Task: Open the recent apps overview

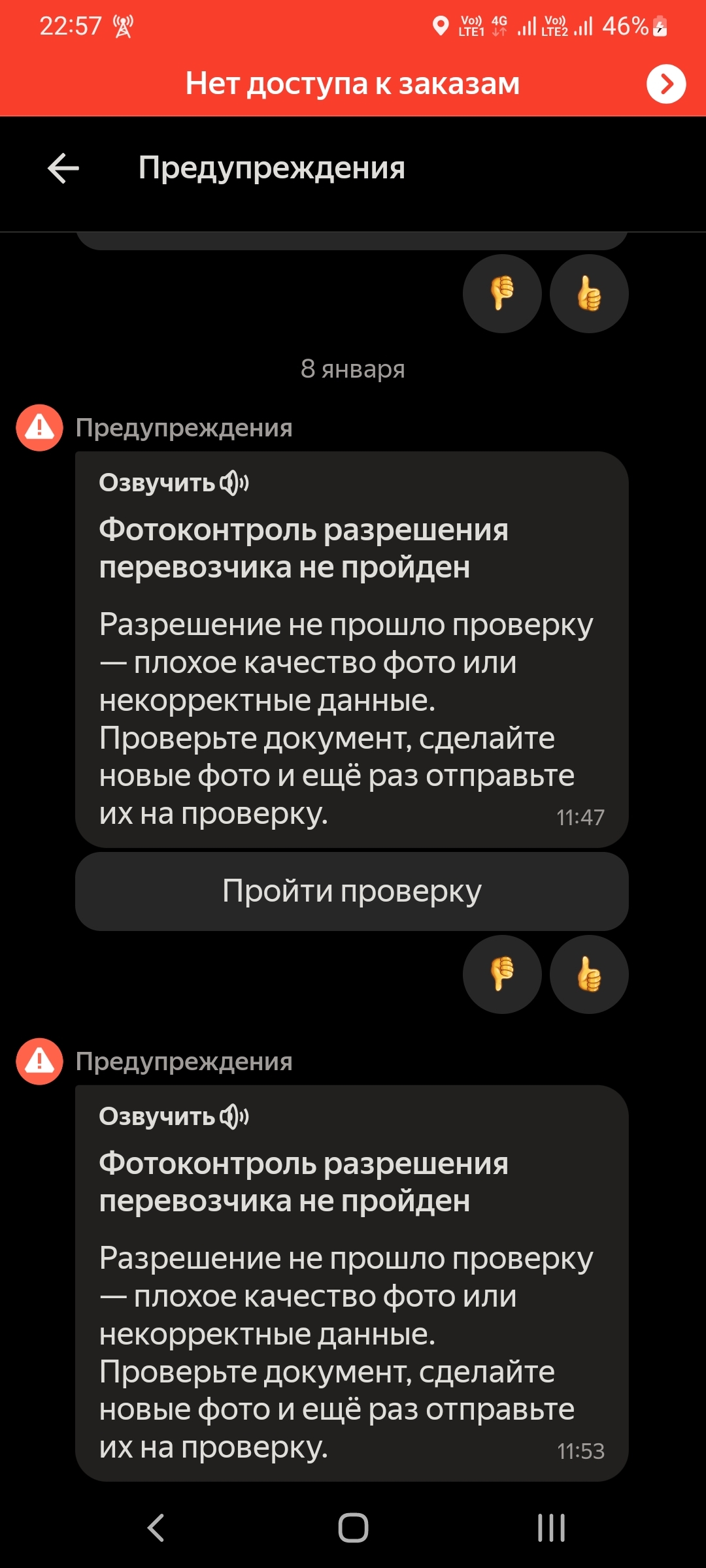Action: (x=551, y=1527)
